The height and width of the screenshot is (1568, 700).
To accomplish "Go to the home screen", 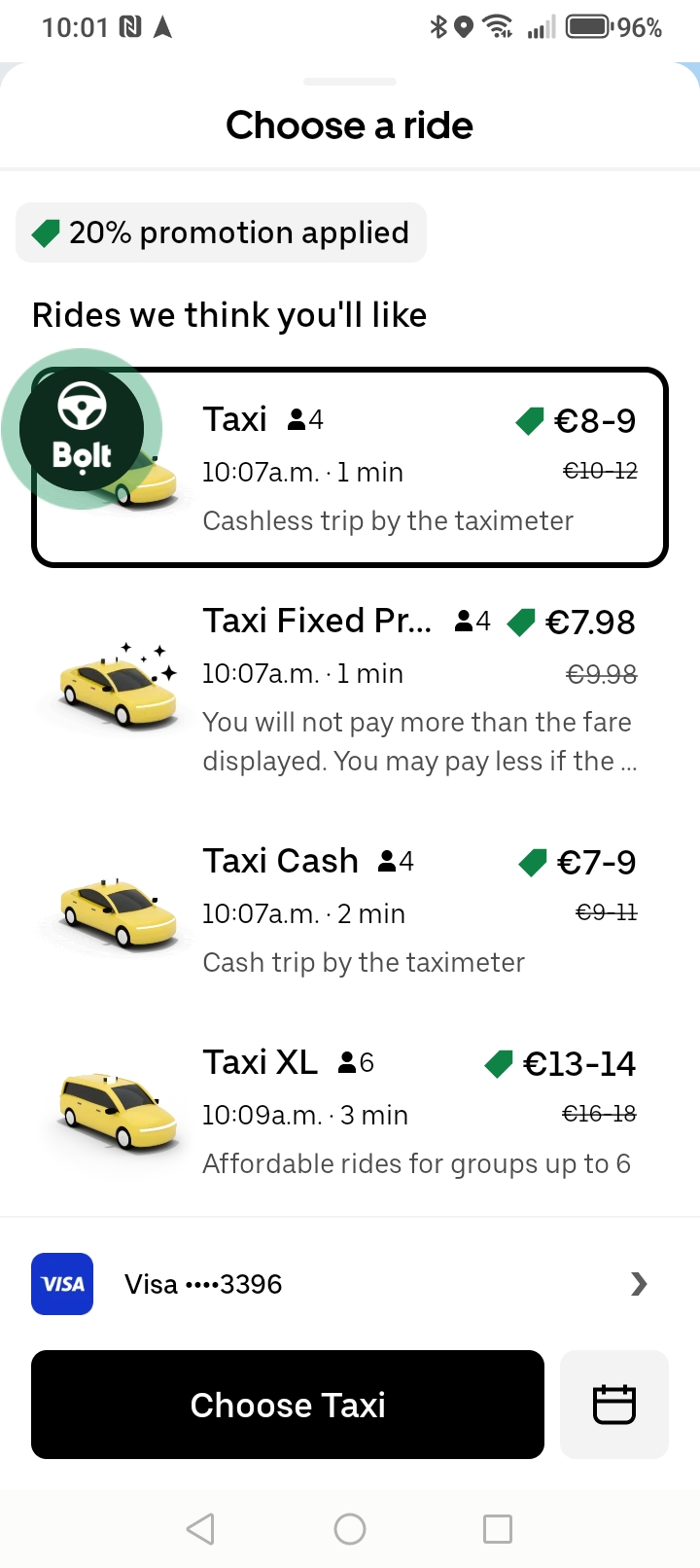I will [x=350, y=1529].
